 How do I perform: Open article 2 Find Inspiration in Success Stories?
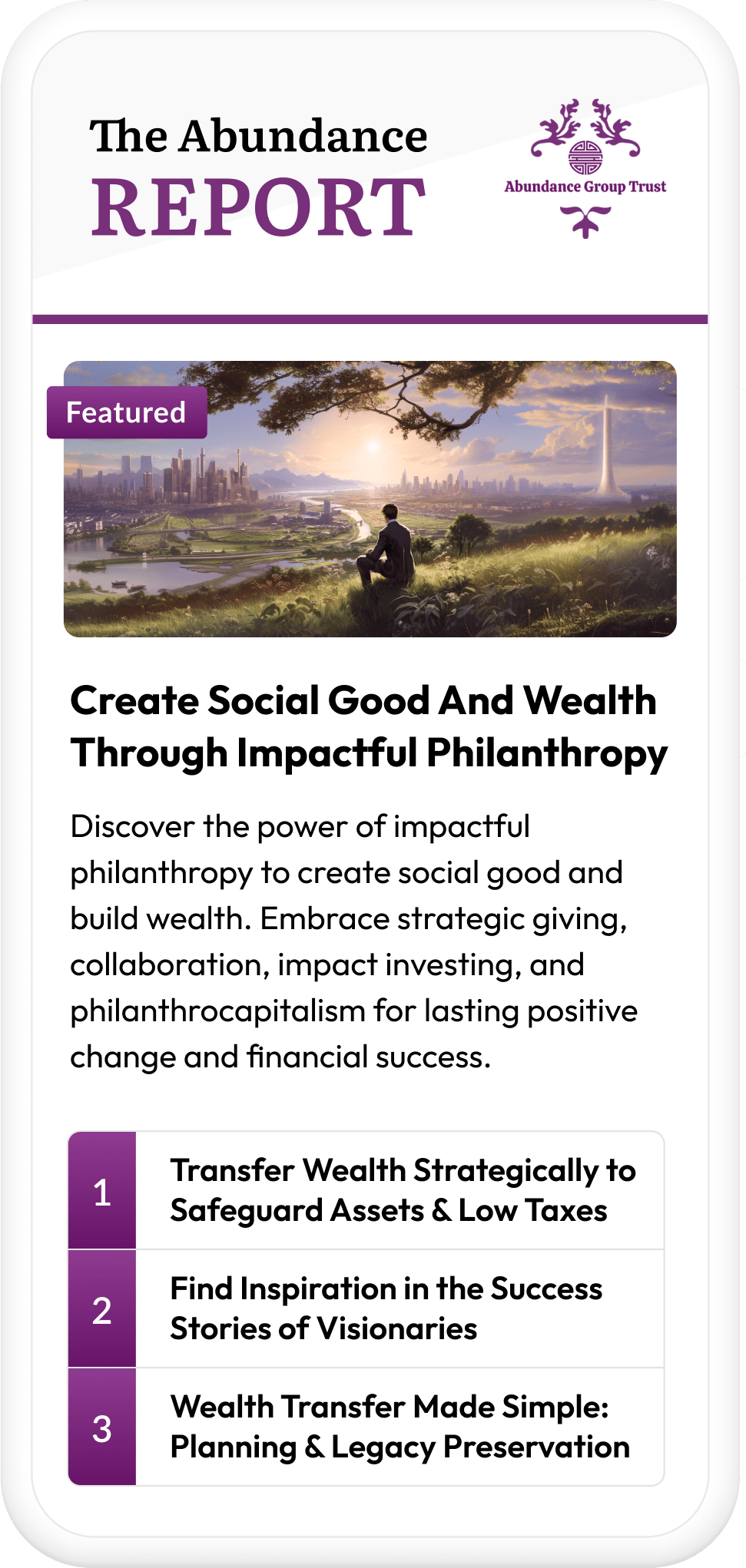pyautogui.click(x=366, y=1308)
